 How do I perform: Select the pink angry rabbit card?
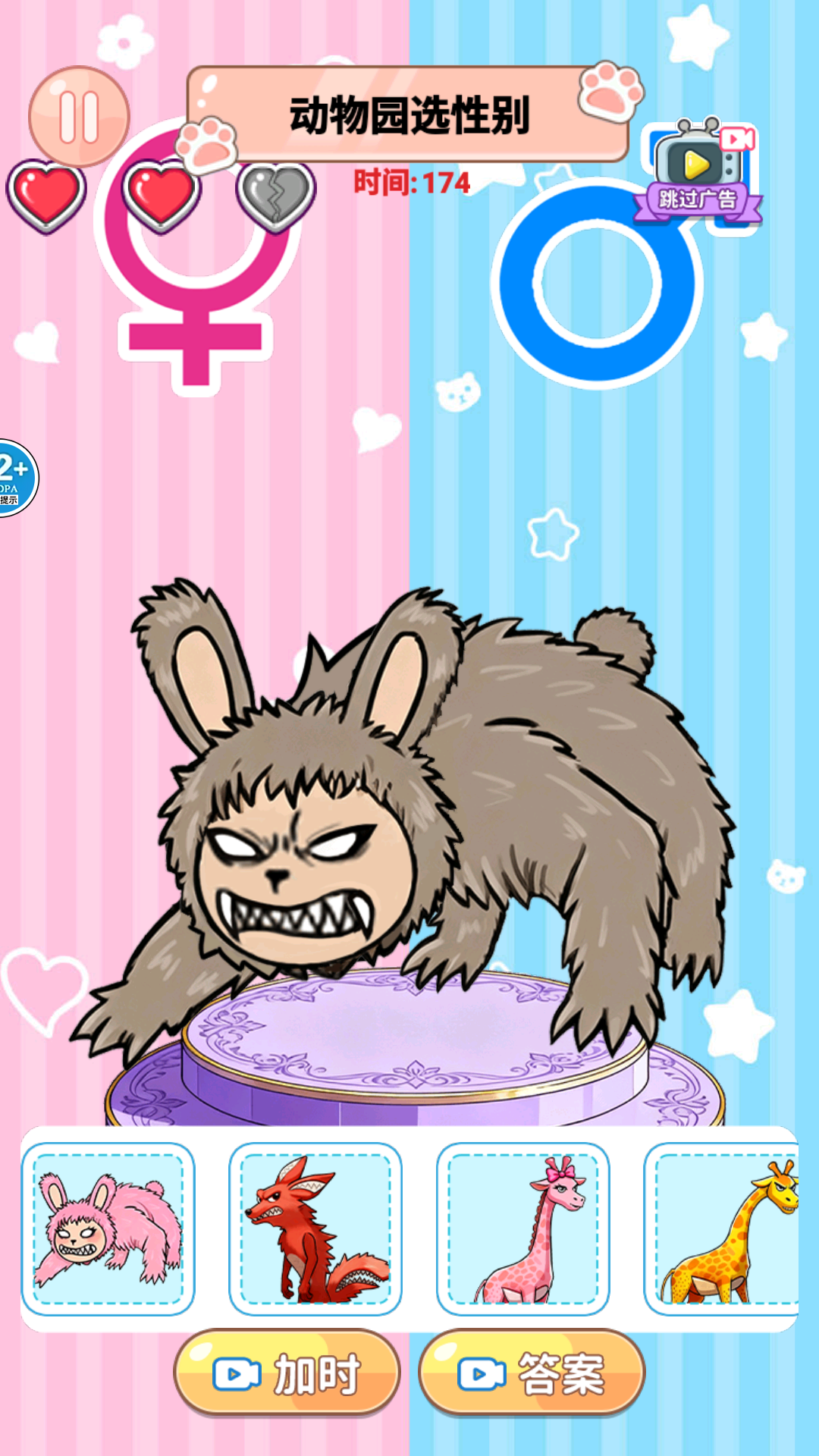click(x=108, y=1228)
